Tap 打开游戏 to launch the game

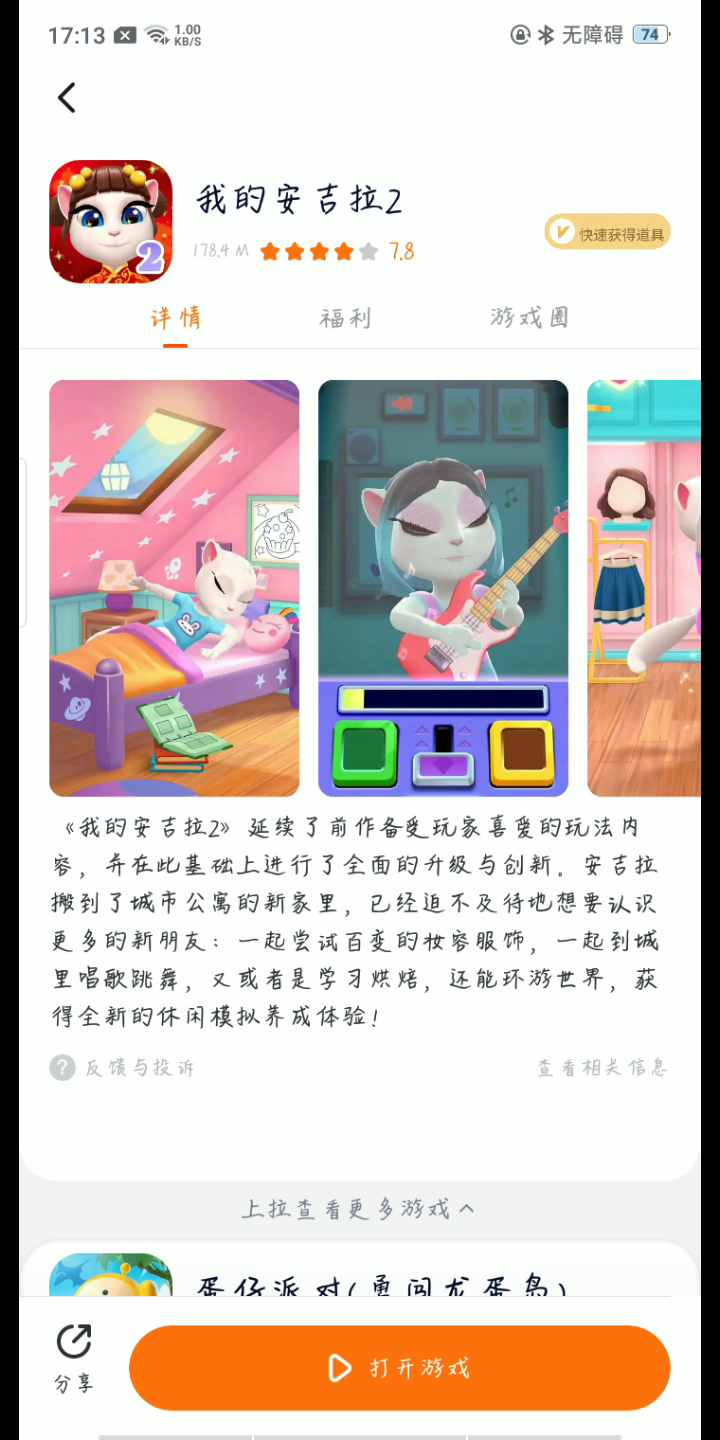tap(399, 1368)
